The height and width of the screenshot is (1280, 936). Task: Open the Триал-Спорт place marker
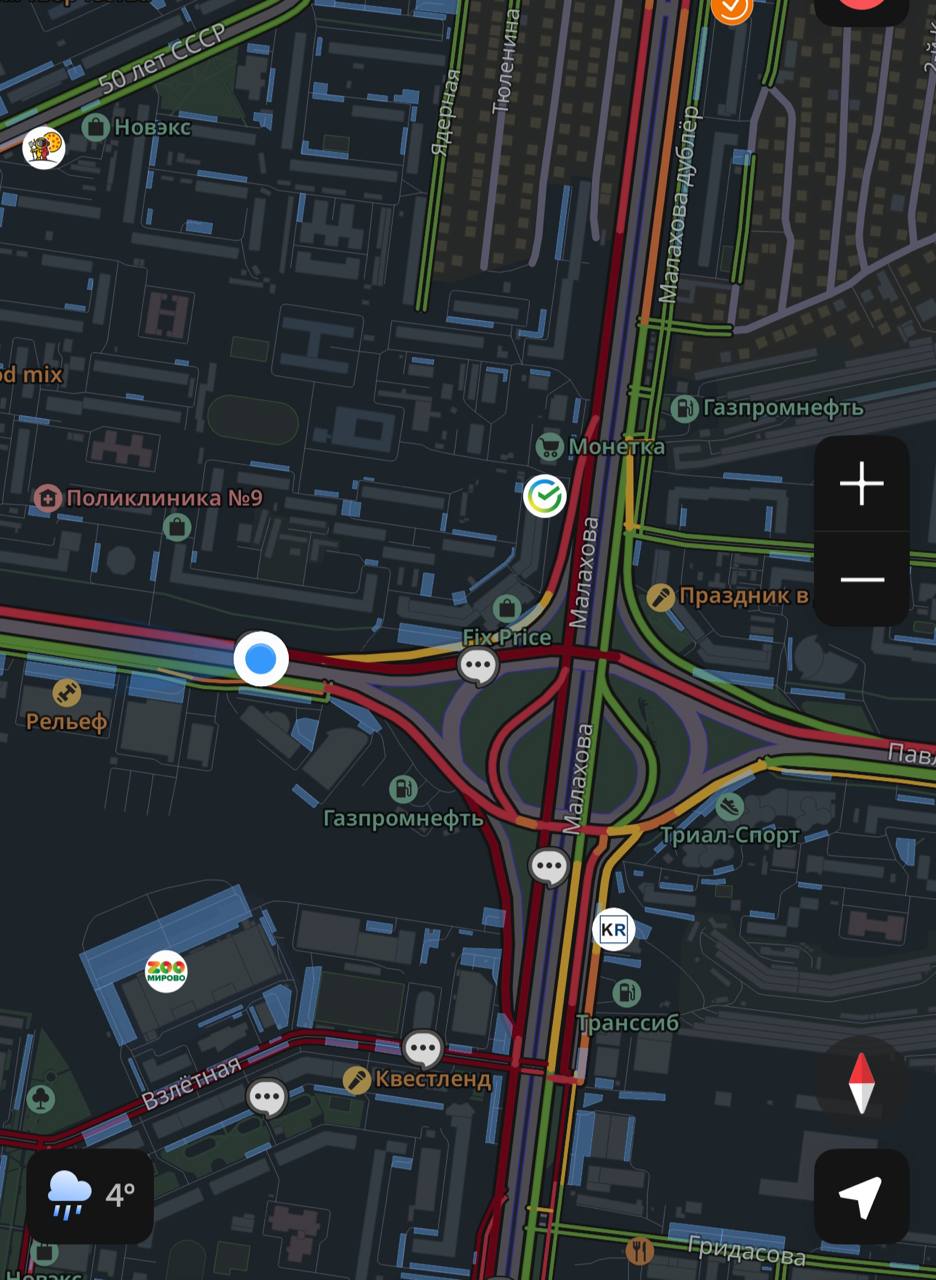click(x=730, y=807)
